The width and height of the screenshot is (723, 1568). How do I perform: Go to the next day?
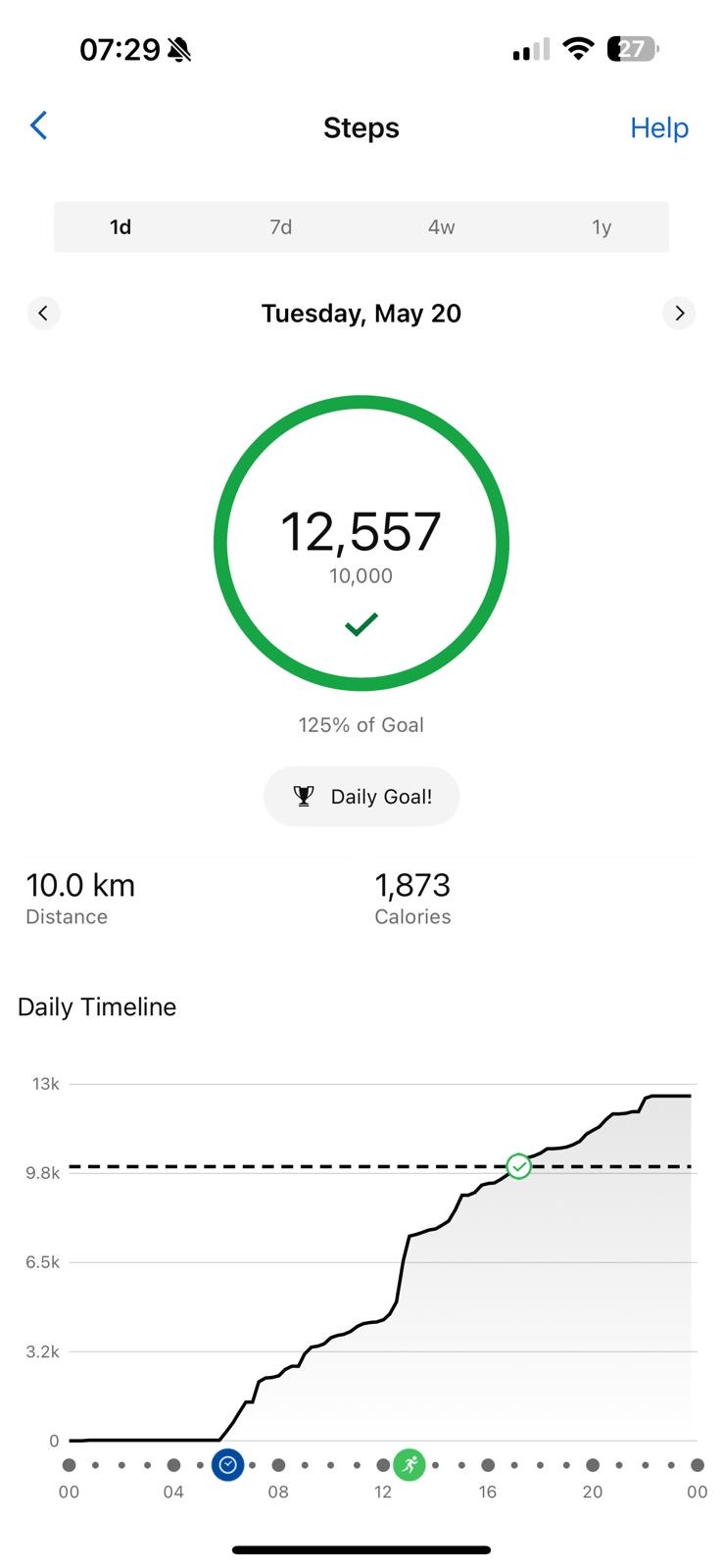680,314
